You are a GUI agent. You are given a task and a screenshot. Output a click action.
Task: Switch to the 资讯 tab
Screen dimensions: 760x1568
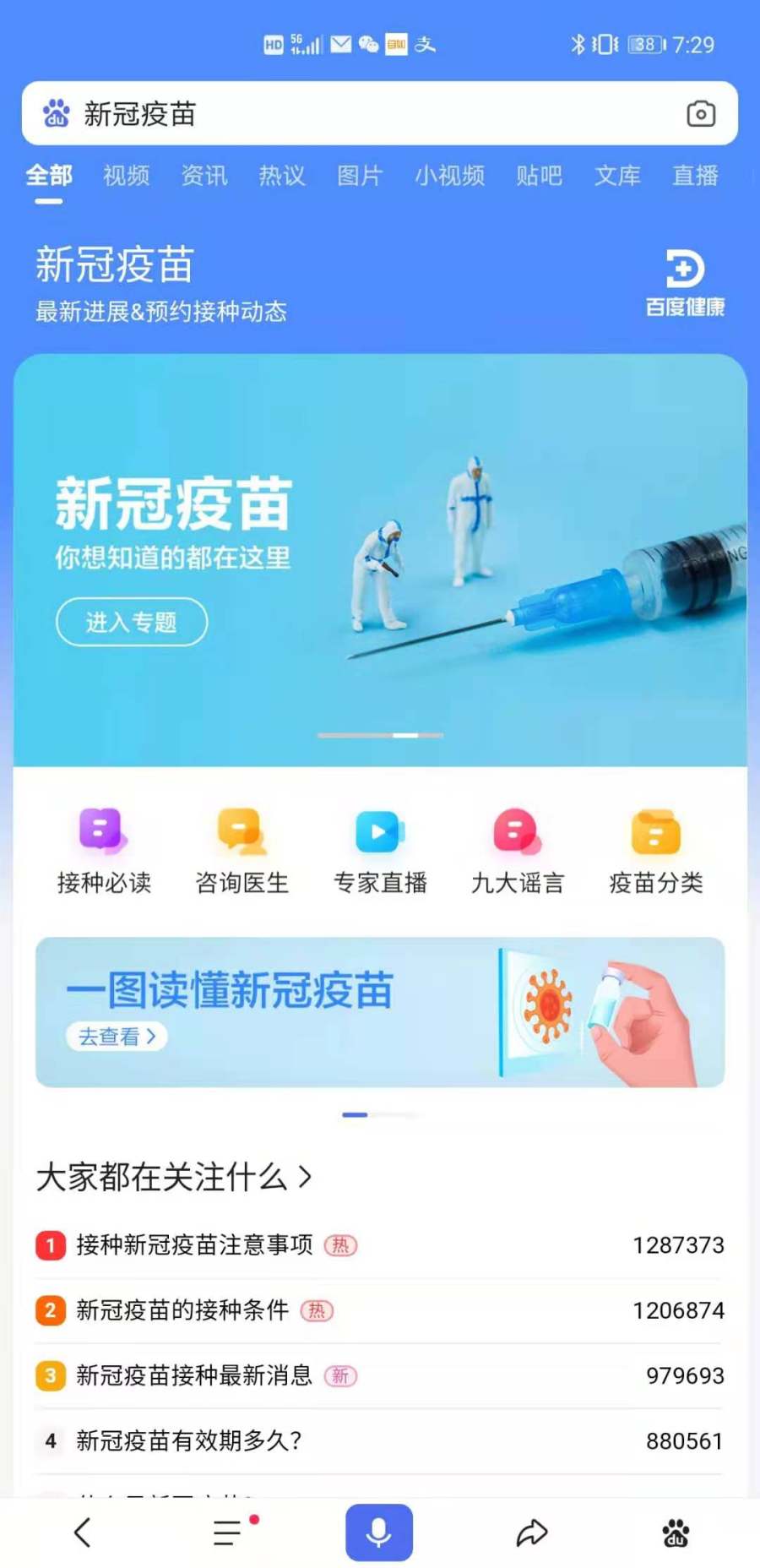point(204,176)
